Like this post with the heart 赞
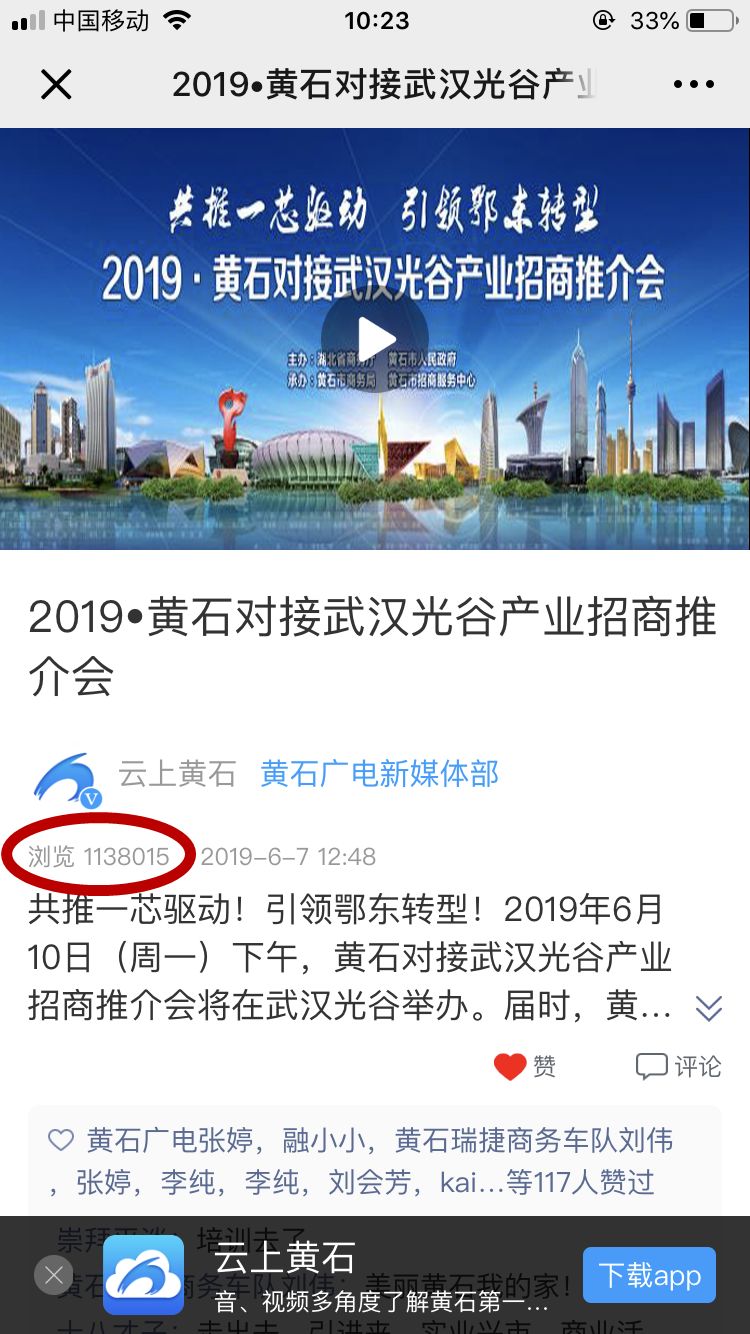The width and height of the screenshot is (750, 1334). (525, 1067)
